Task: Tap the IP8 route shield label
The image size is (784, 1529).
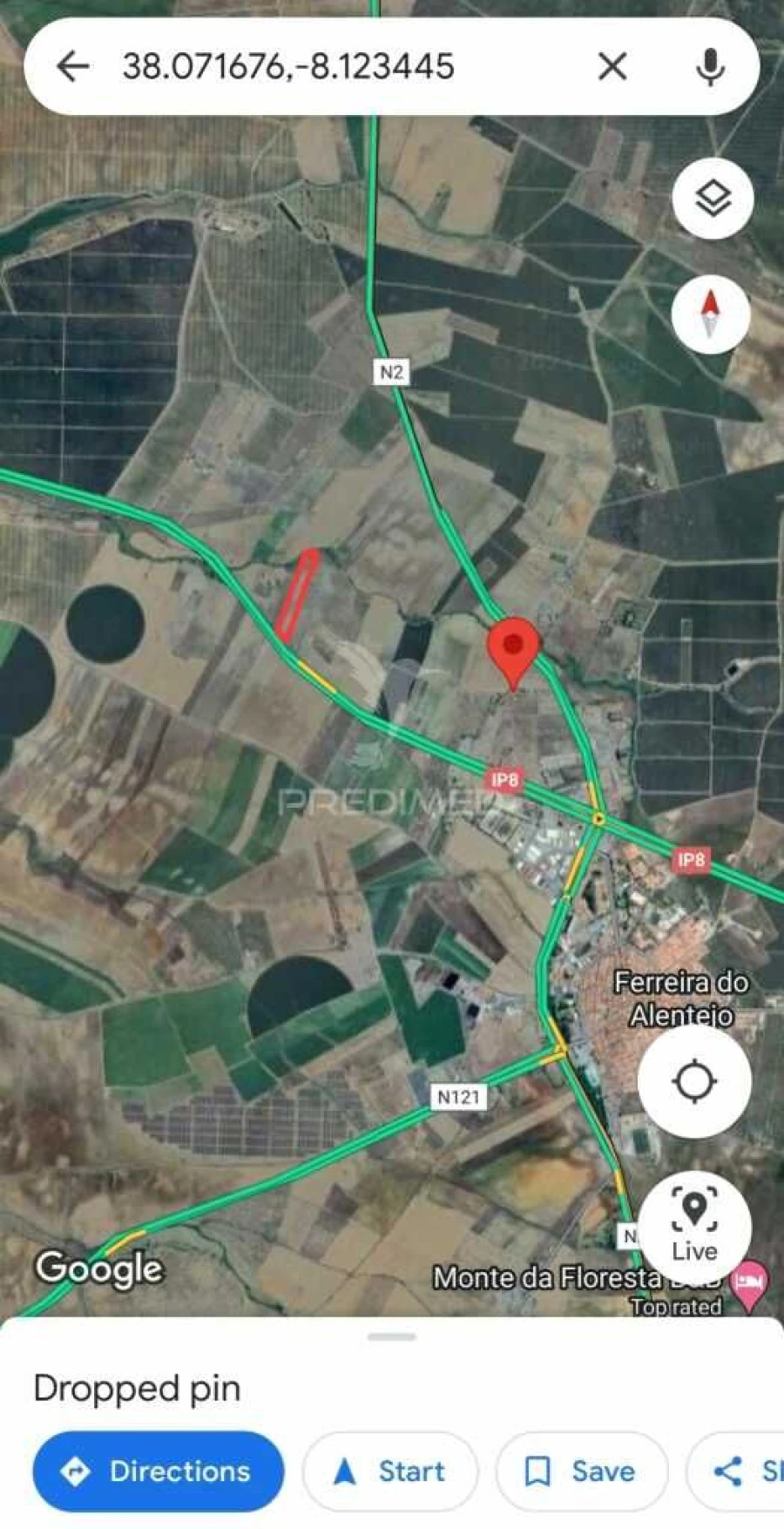Action: coord(504,780)
